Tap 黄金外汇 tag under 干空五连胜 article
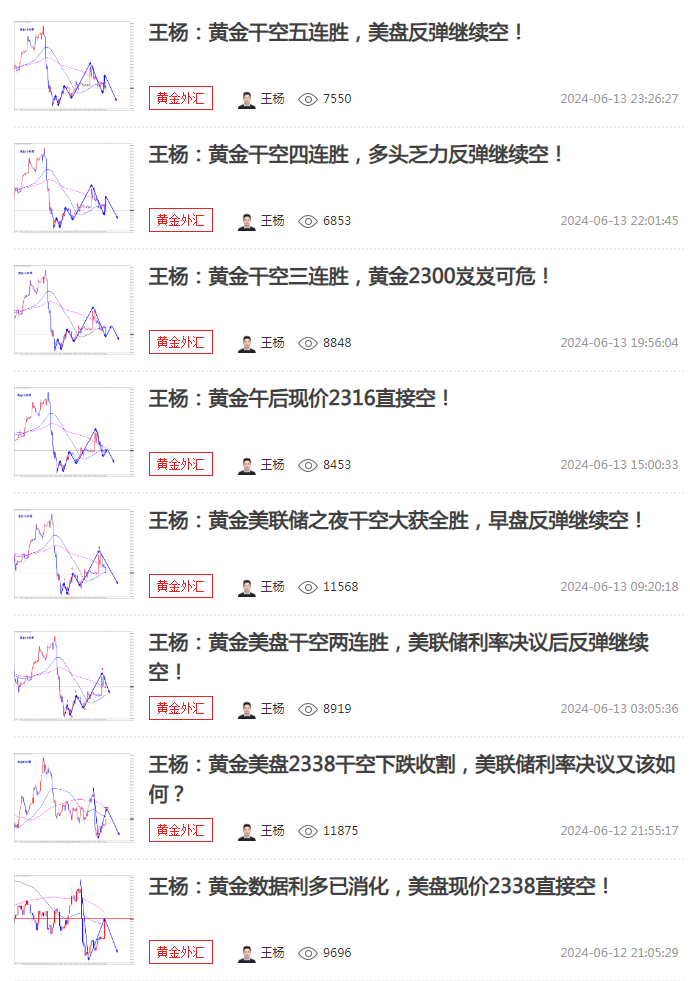The height and width of the screenshot is (981, 690). tap(181, 98)
